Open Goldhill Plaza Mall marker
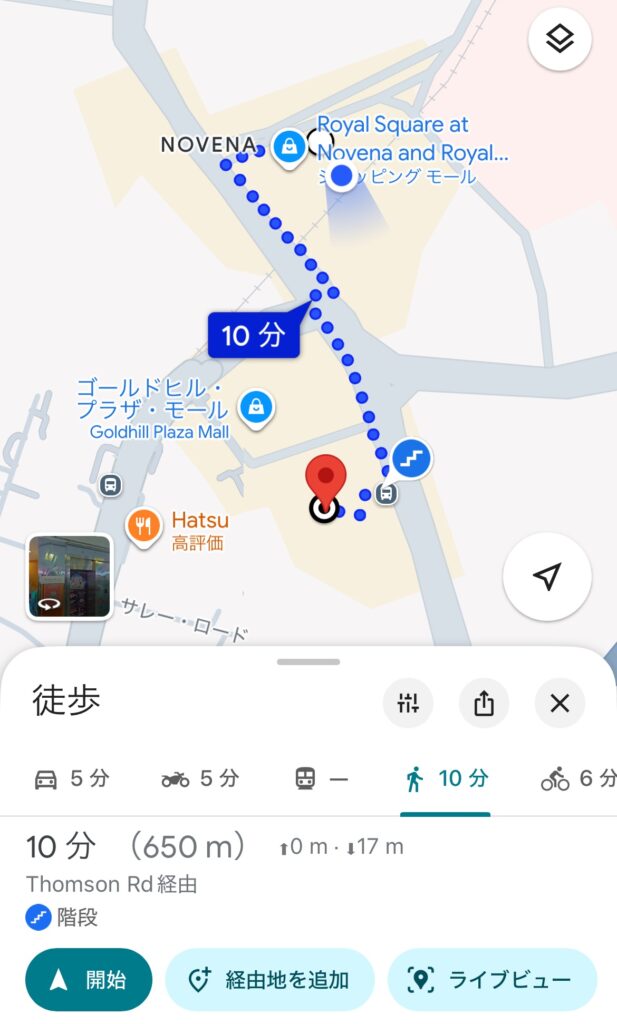617x1024 pixels. pyautogui.click(x=257, y=408)
